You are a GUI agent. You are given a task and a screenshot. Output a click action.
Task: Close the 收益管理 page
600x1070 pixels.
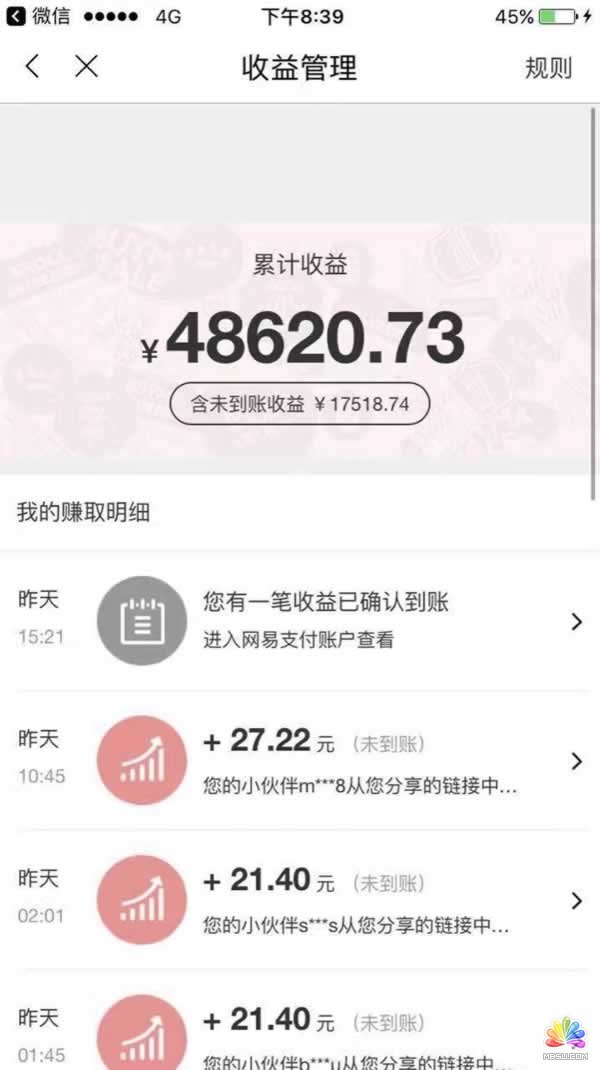pos(87,67)
